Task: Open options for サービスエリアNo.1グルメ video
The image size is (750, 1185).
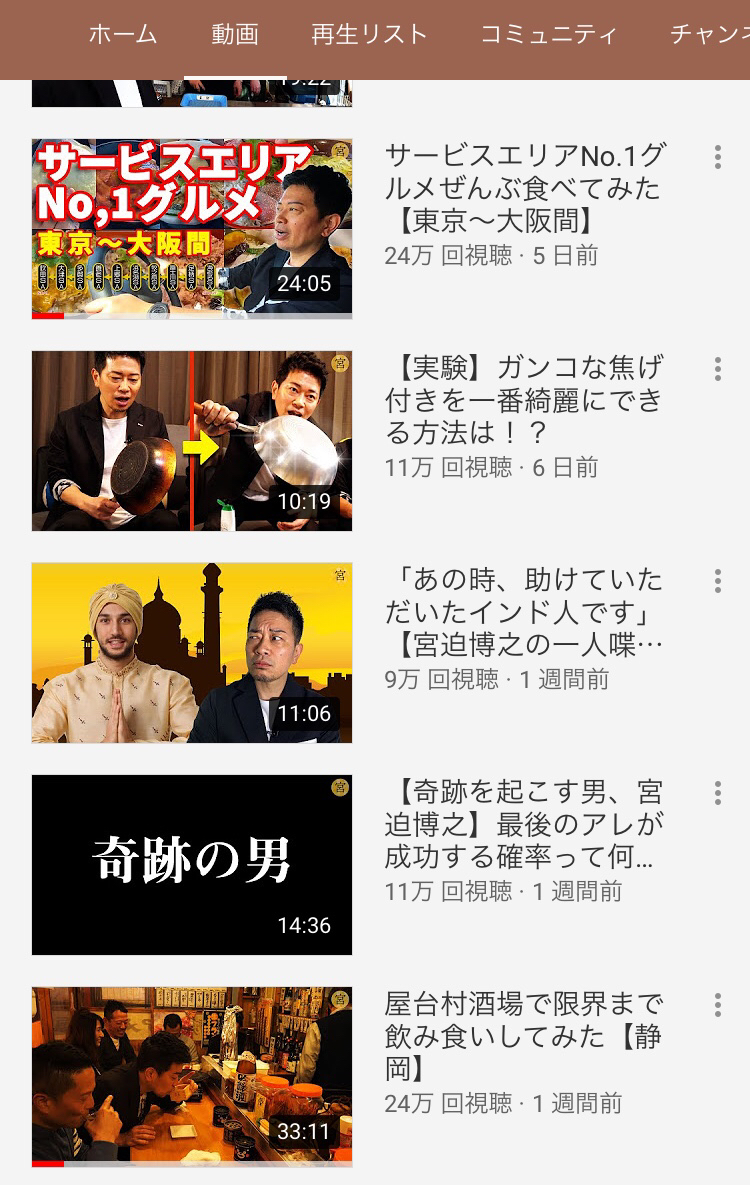Action: coord(717,157)
